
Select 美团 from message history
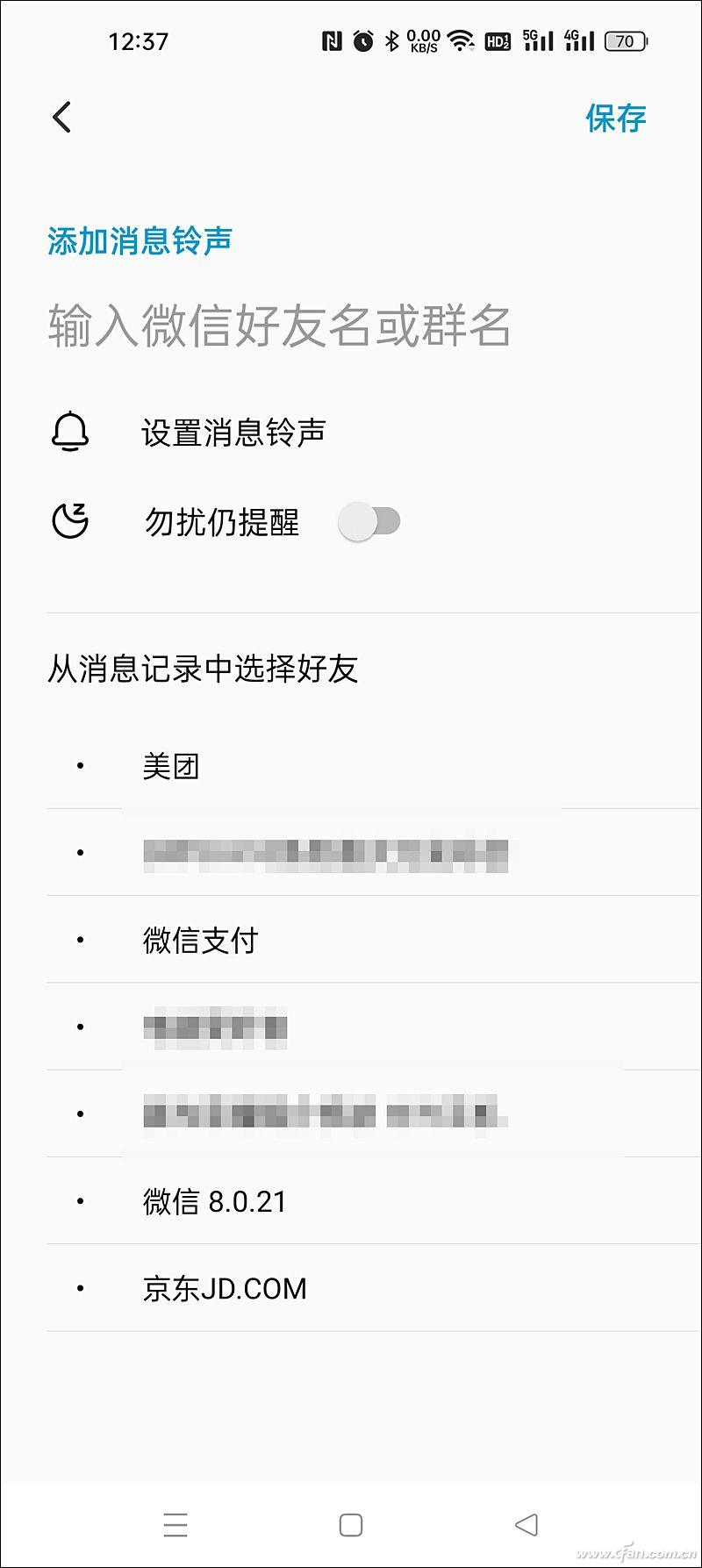(x=173, y=765)
